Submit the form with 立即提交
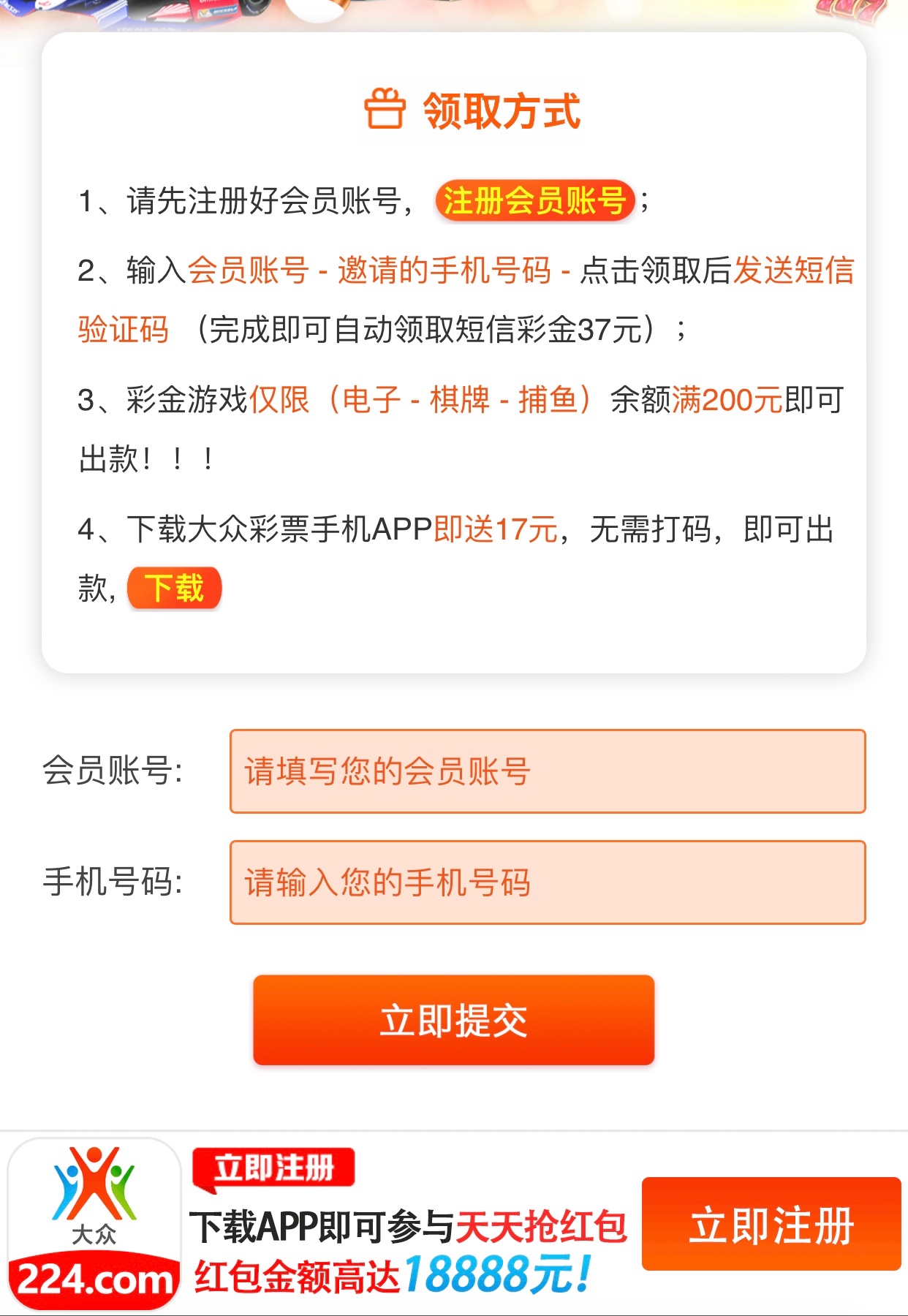Viewport: 908px width, 1316px height. tap(453, 1020)
